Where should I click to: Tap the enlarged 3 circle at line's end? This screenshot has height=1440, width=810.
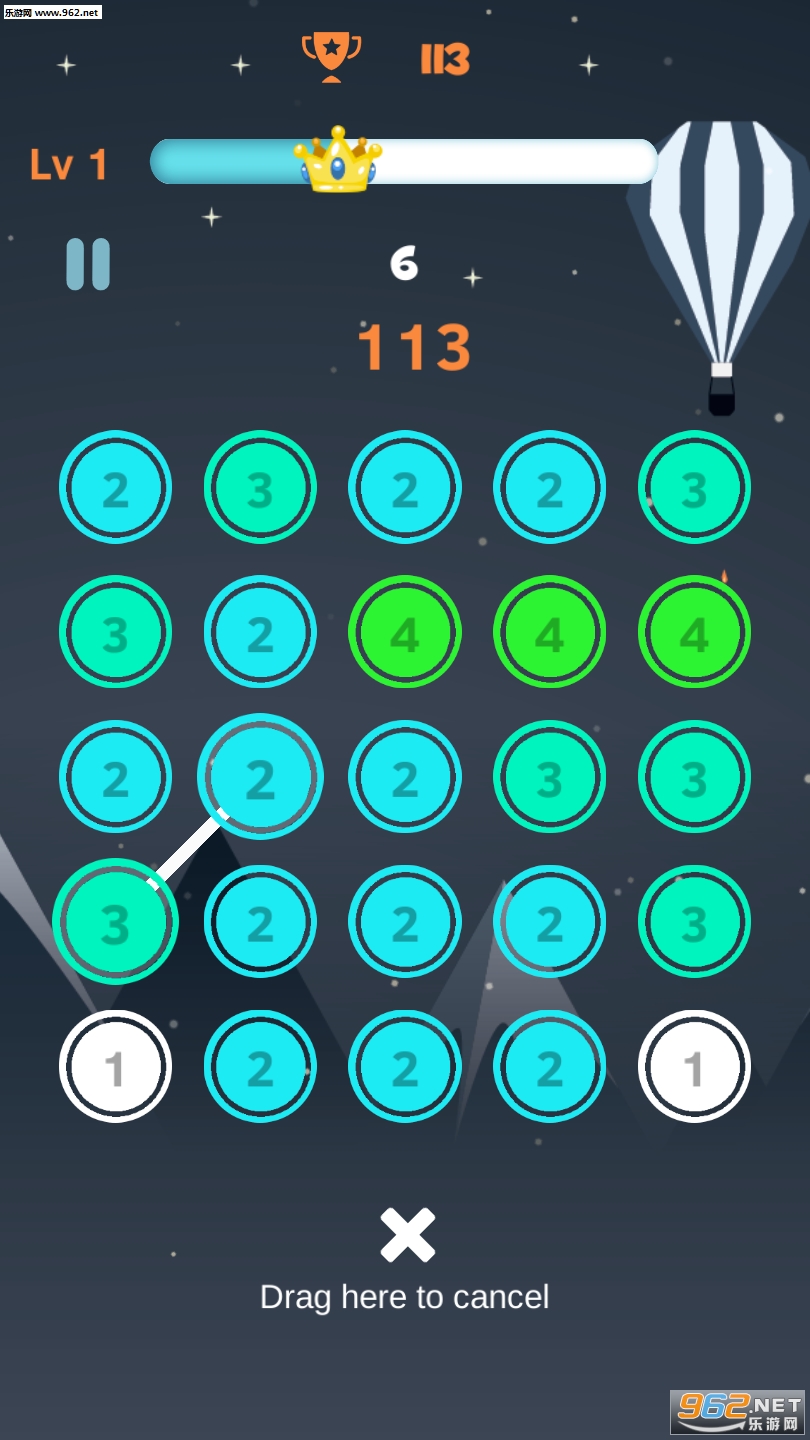pos(115,922)
